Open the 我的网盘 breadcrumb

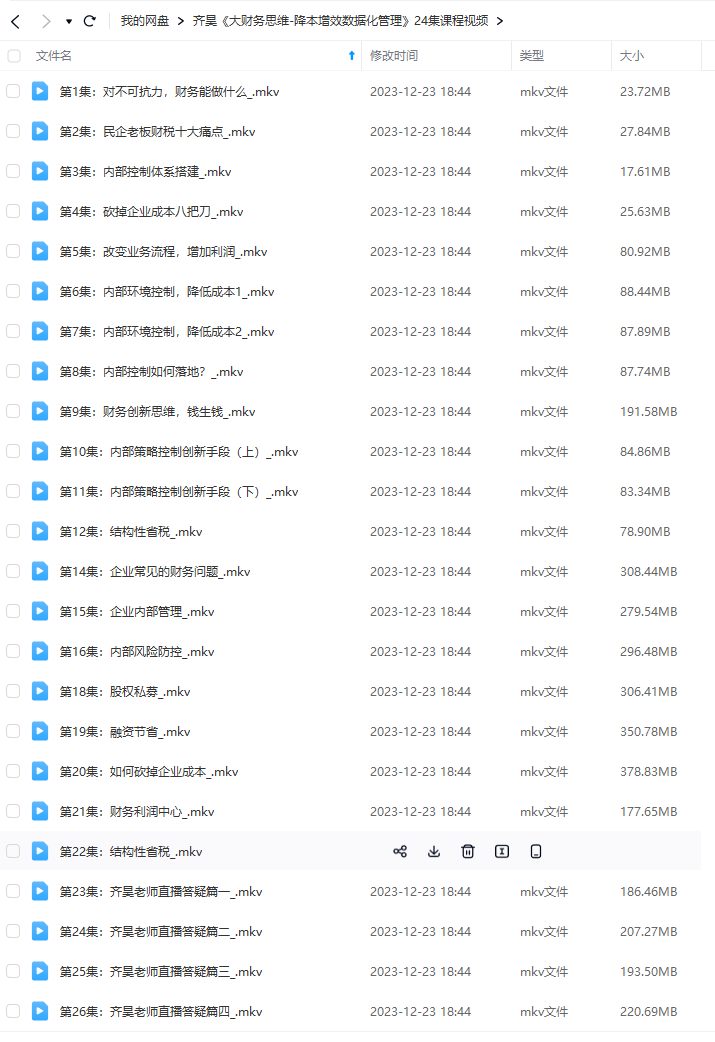[x=144, y=21]
